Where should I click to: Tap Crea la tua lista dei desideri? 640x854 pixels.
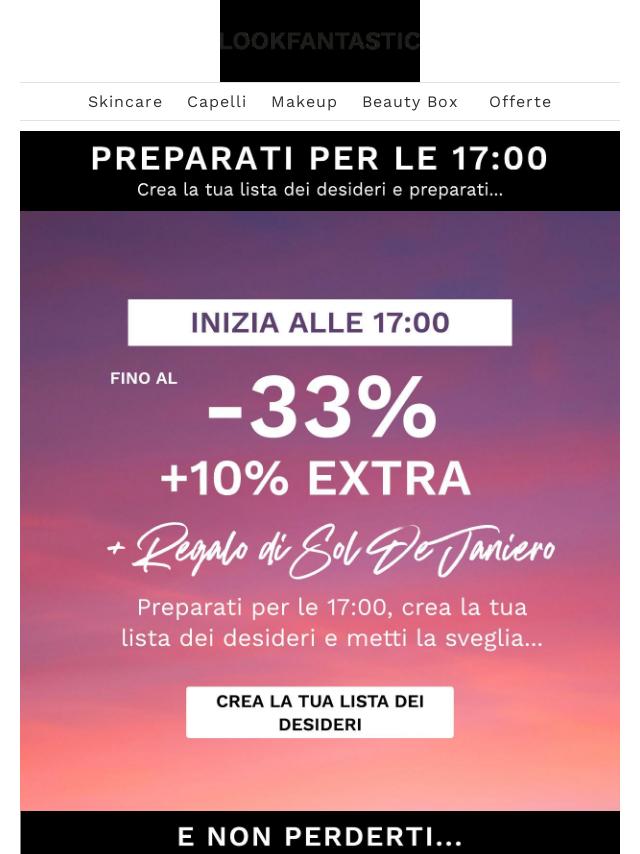pos(320,712)
